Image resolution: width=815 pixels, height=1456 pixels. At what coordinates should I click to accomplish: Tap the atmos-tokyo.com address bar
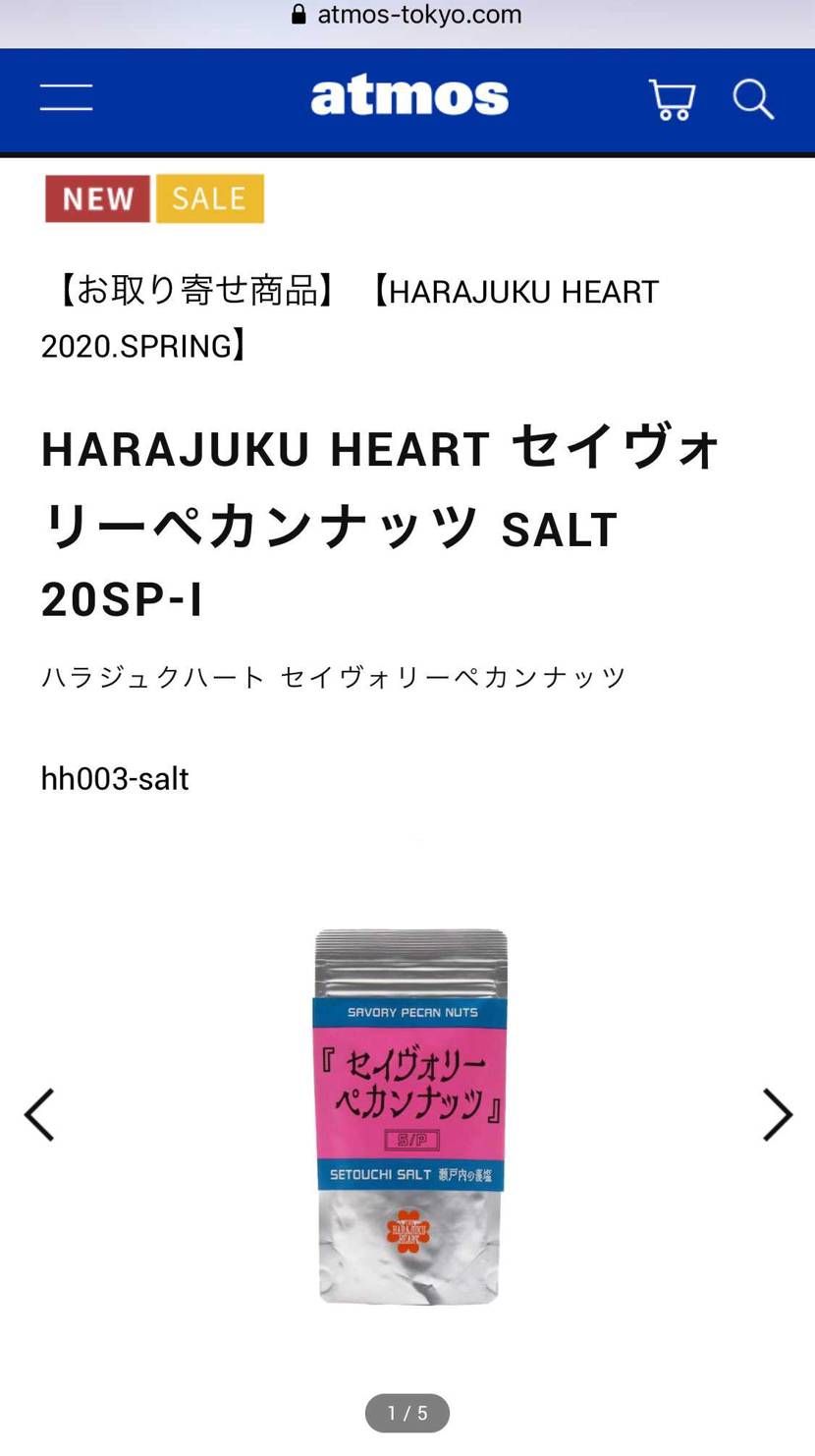[x=407, y=15]
